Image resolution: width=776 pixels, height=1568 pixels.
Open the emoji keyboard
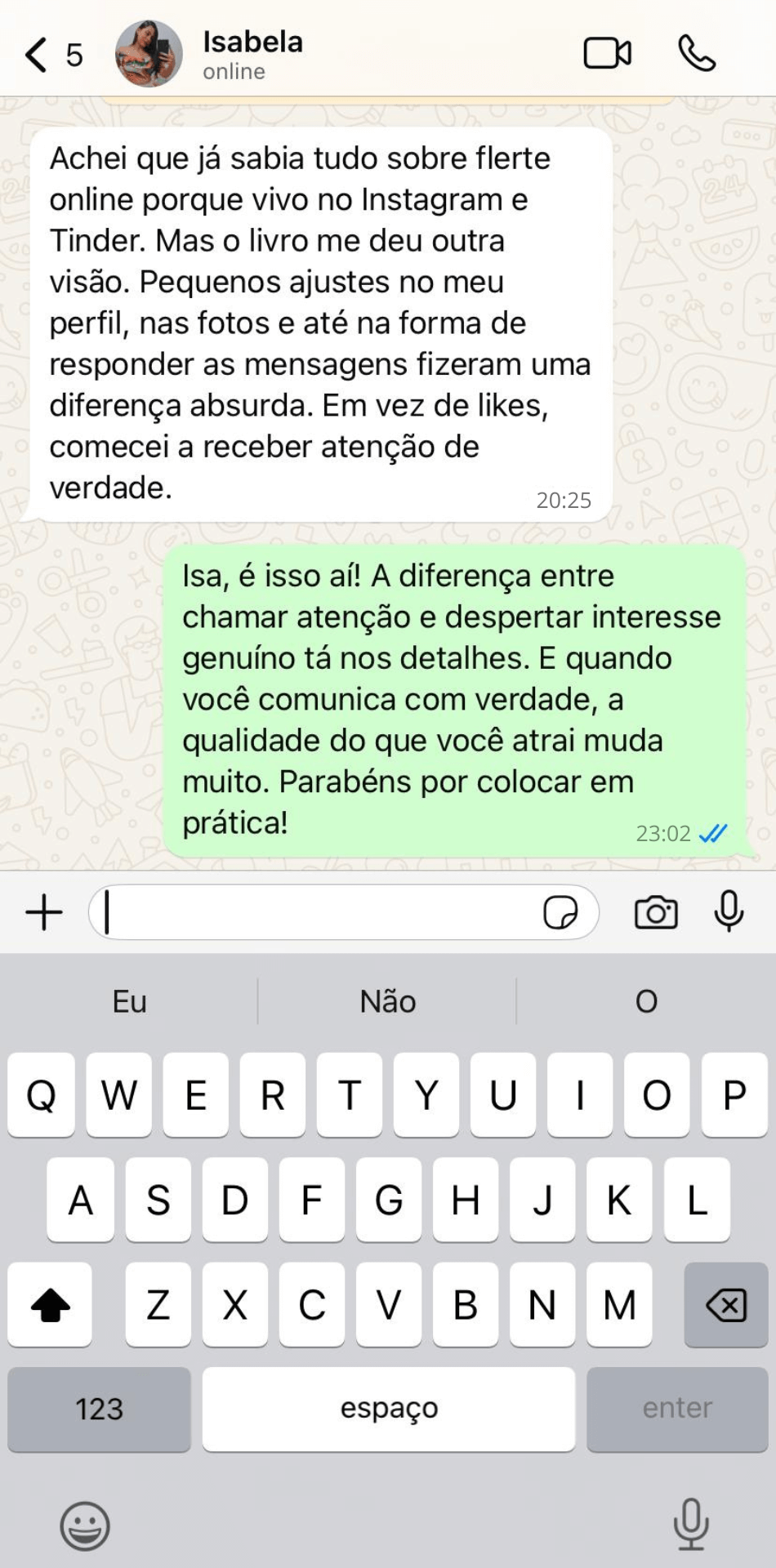(85, 1525)
